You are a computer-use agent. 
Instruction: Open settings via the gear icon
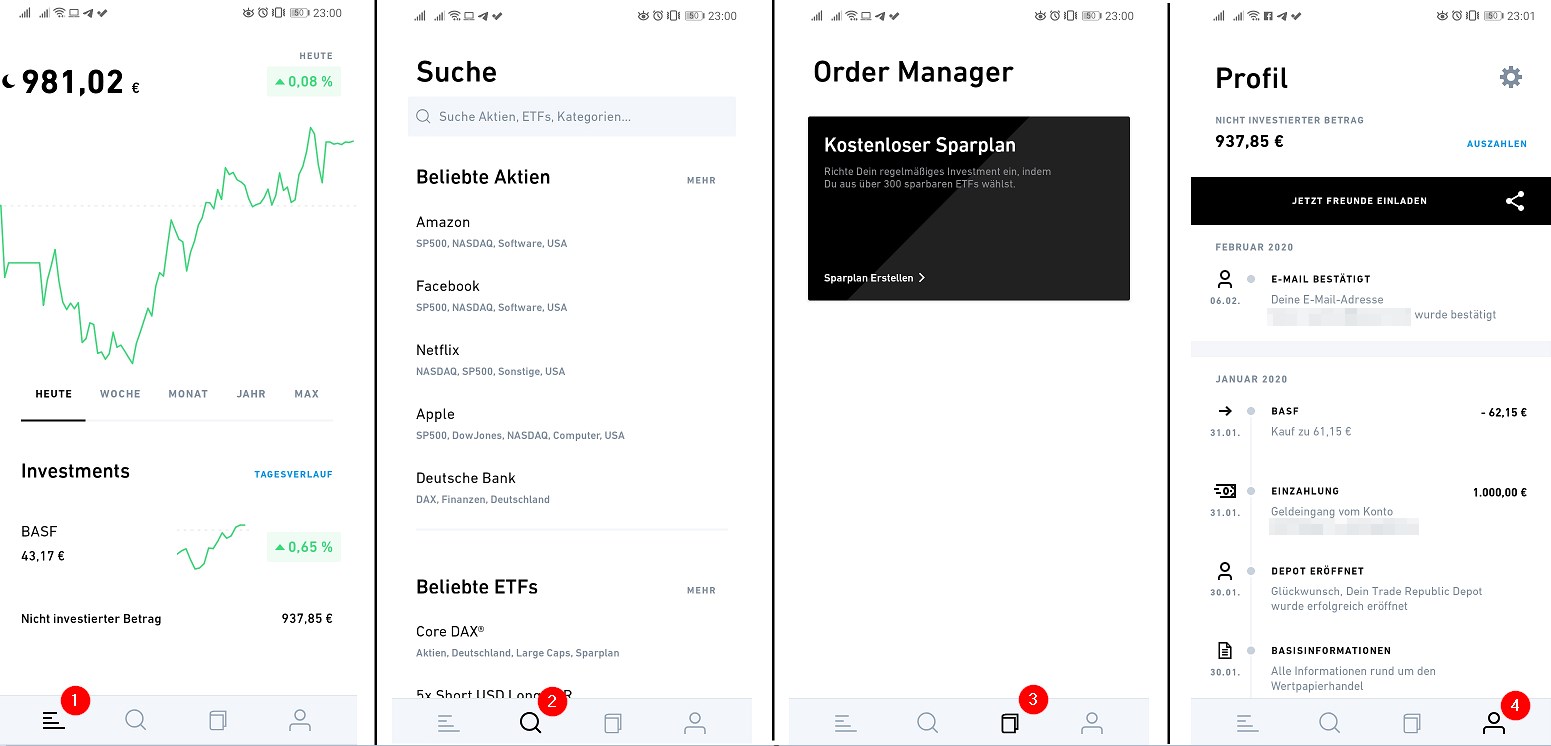(1510, 77)
